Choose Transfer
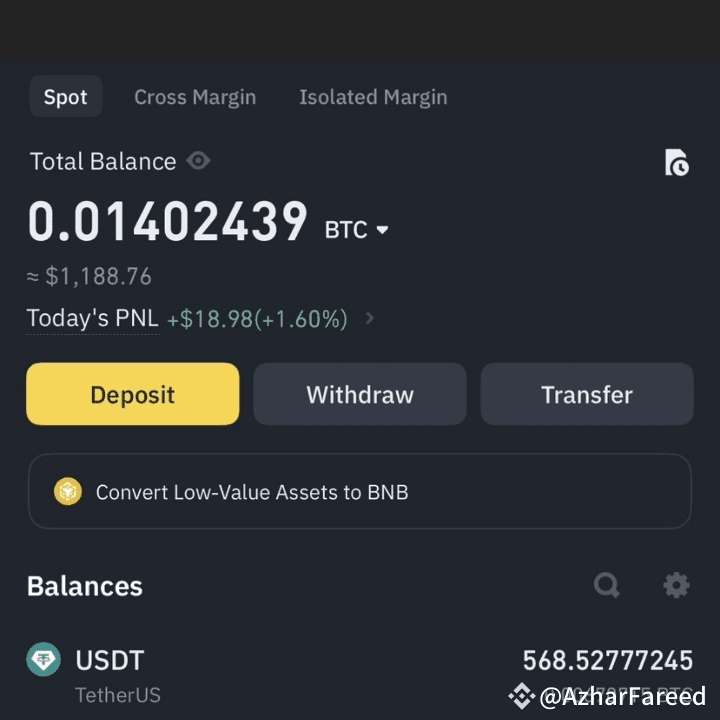This screenshot has height=720, width=720. [x=587, y=394]
